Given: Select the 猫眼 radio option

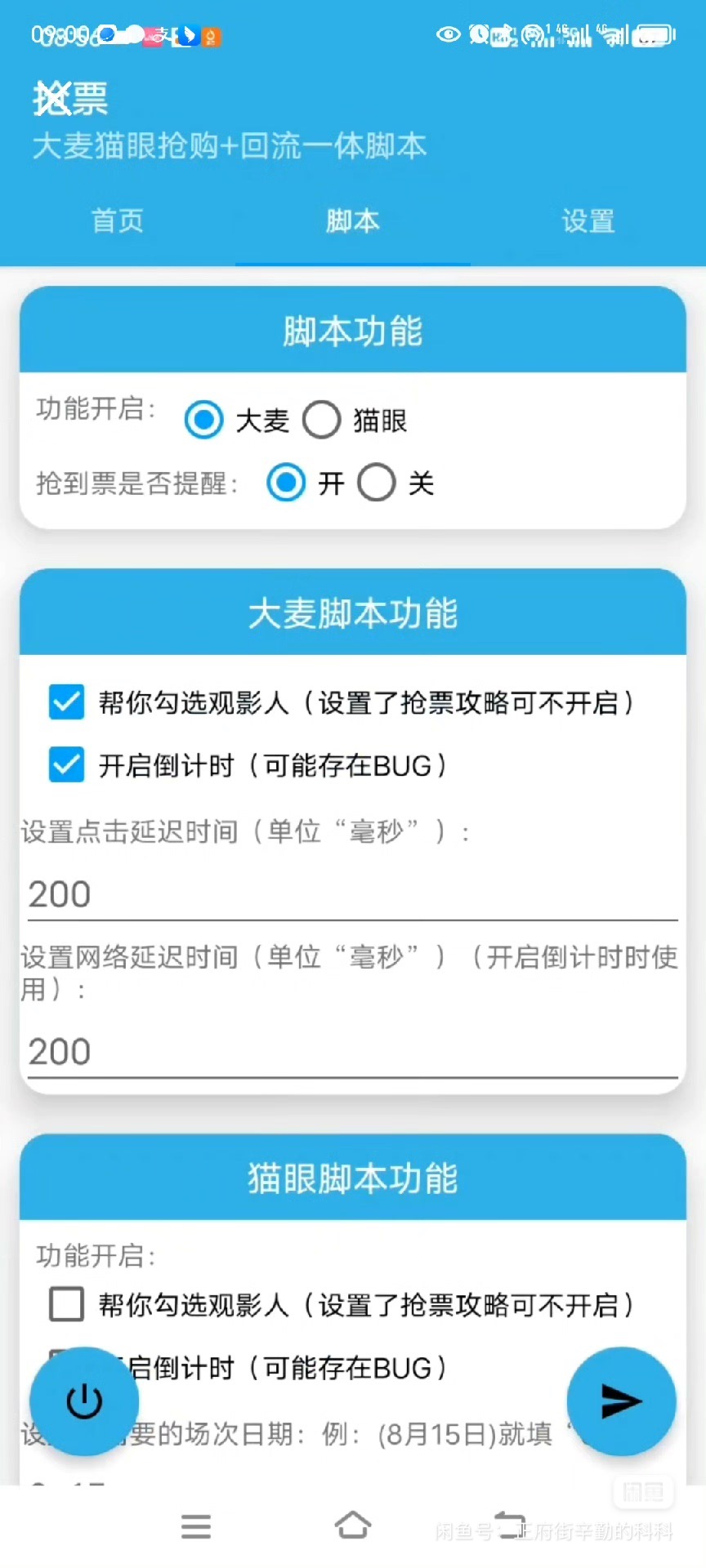Looking at the screenshot, I should pyautogui.click(x=322, y=420).
